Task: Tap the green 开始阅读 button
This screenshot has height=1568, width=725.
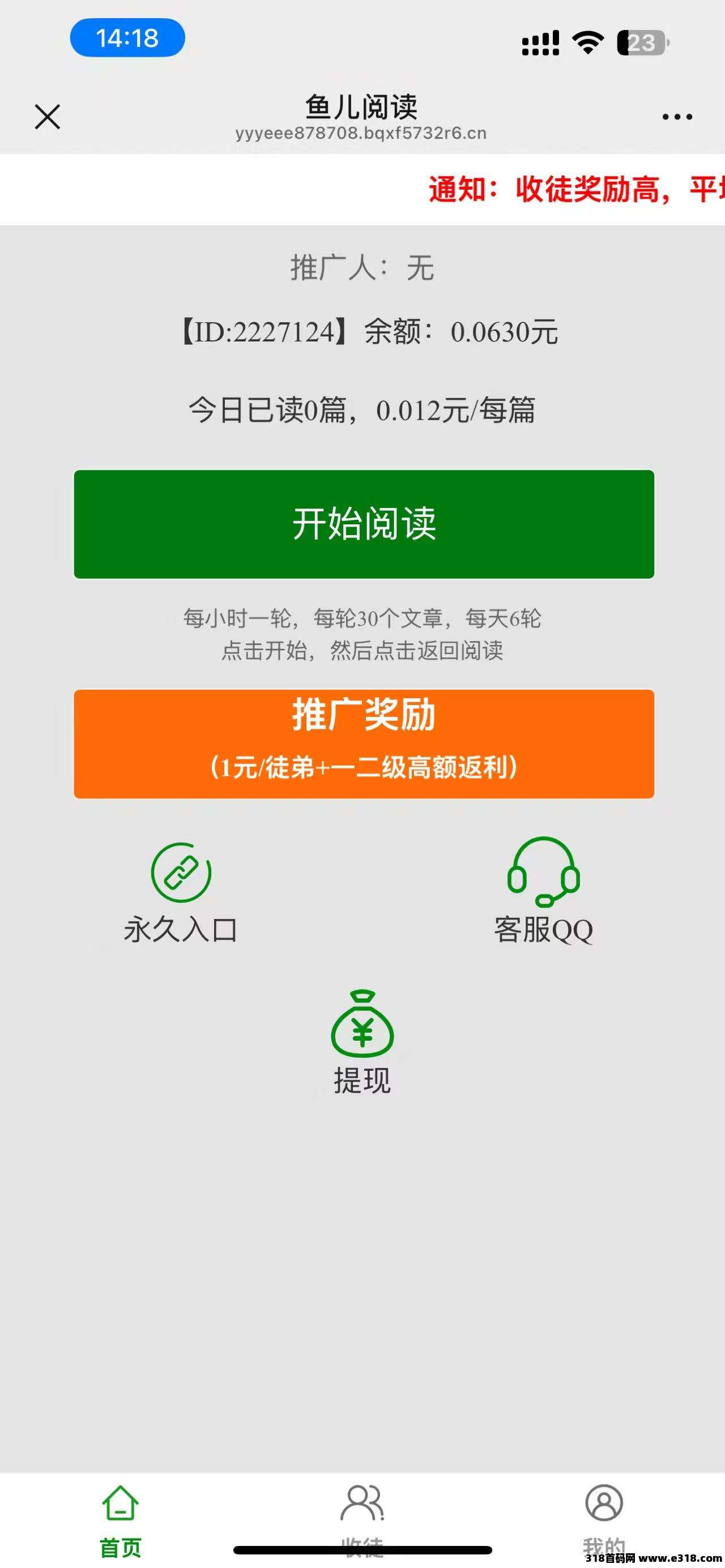Action: (364, 524)
